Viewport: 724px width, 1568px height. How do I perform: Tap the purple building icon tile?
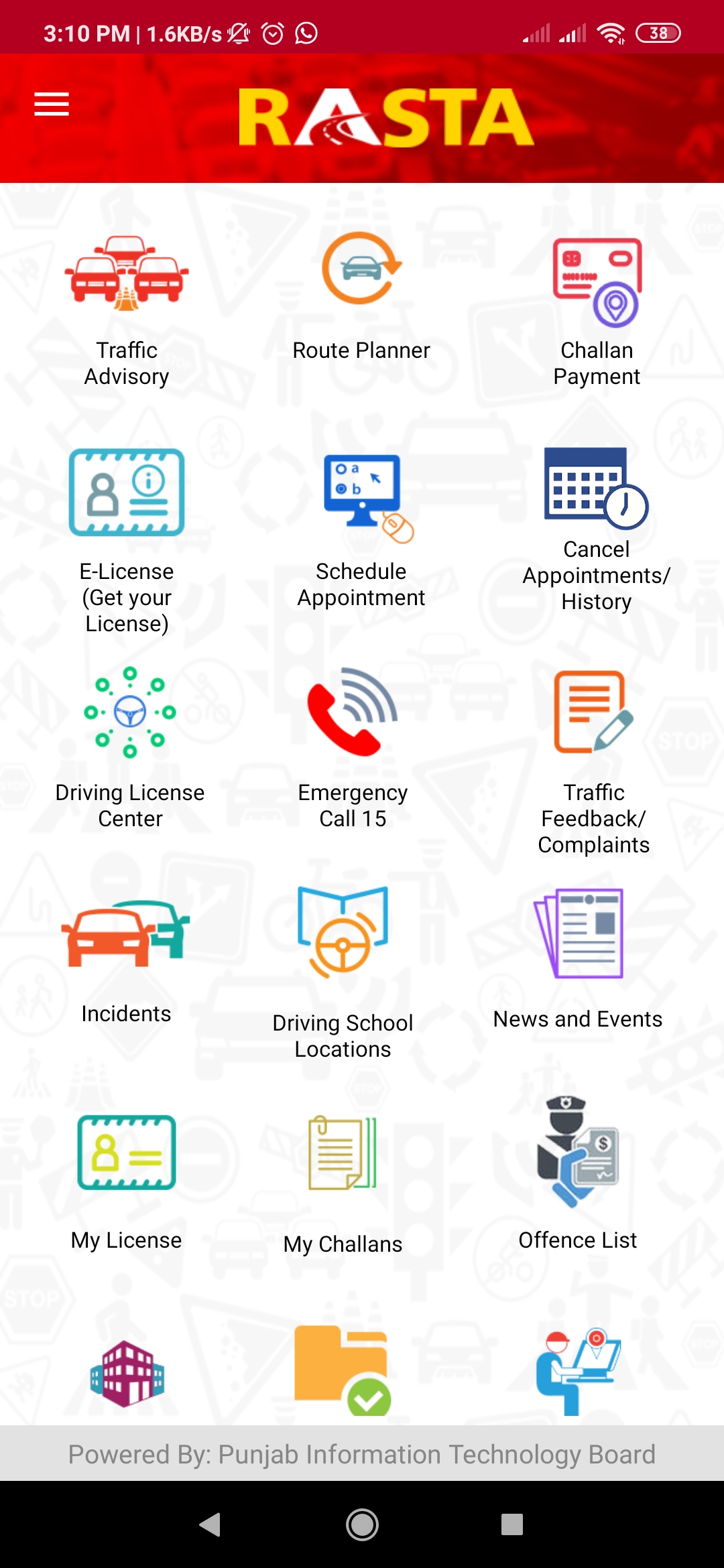pyautogui.click(x=127, y=1374)
